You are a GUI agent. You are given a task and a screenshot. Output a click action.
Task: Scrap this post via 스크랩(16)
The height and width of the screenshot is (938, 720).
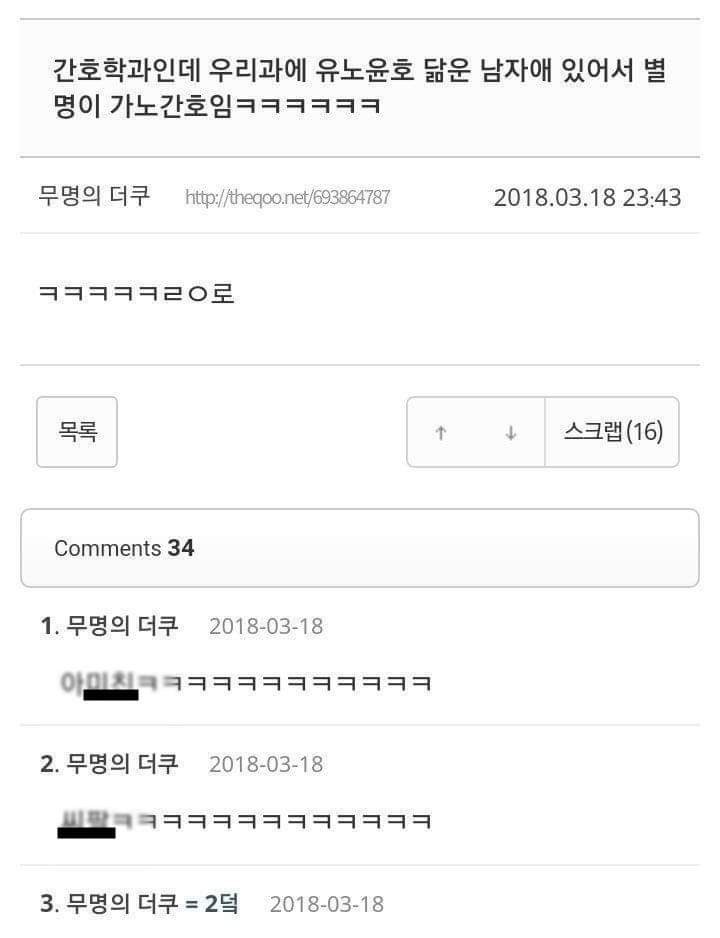[x=612, y=432]
